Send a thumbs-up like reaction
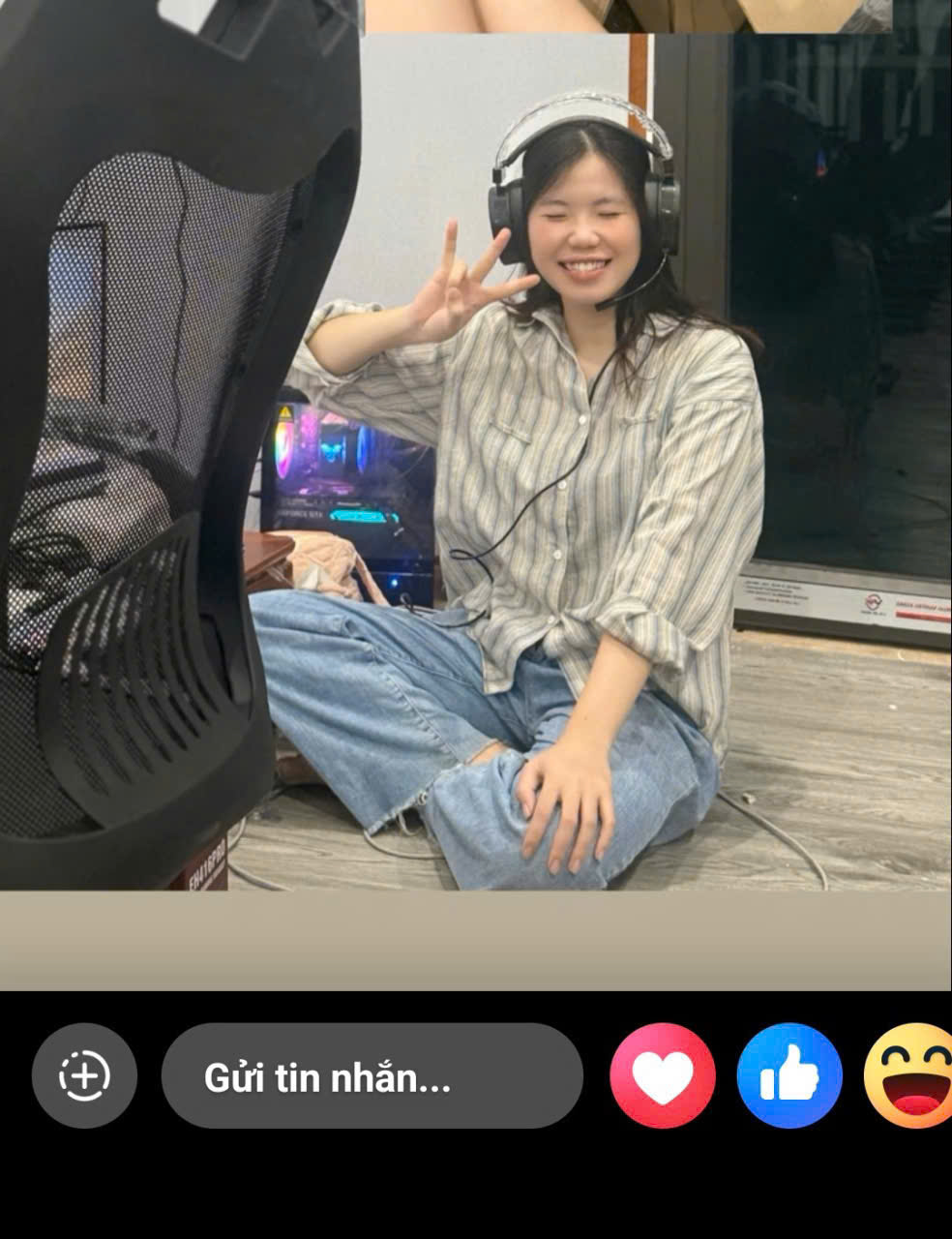Image resolution: width=952 pixels, height=1239 pixels. point(789,1076)
